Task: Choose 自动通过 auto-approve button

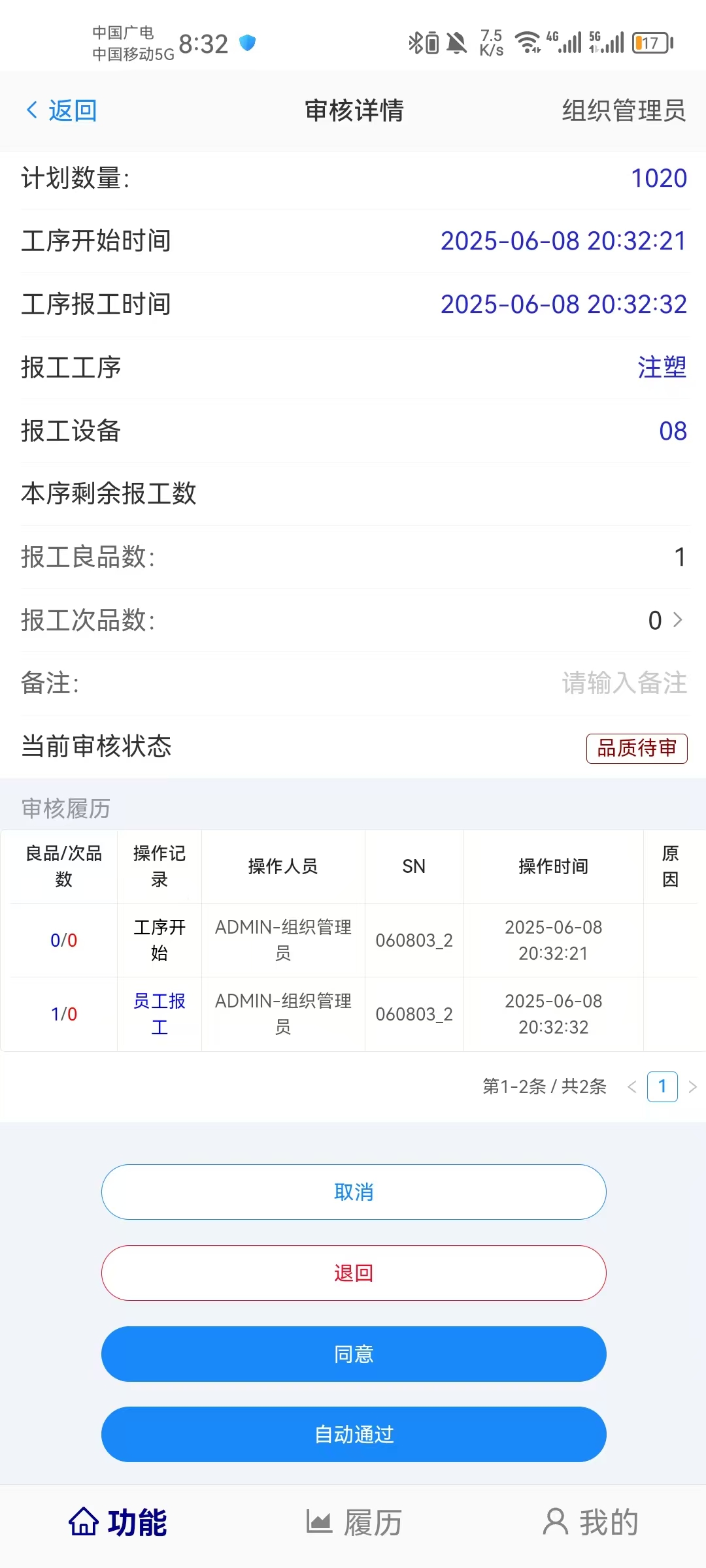Action: [354, 1434]
